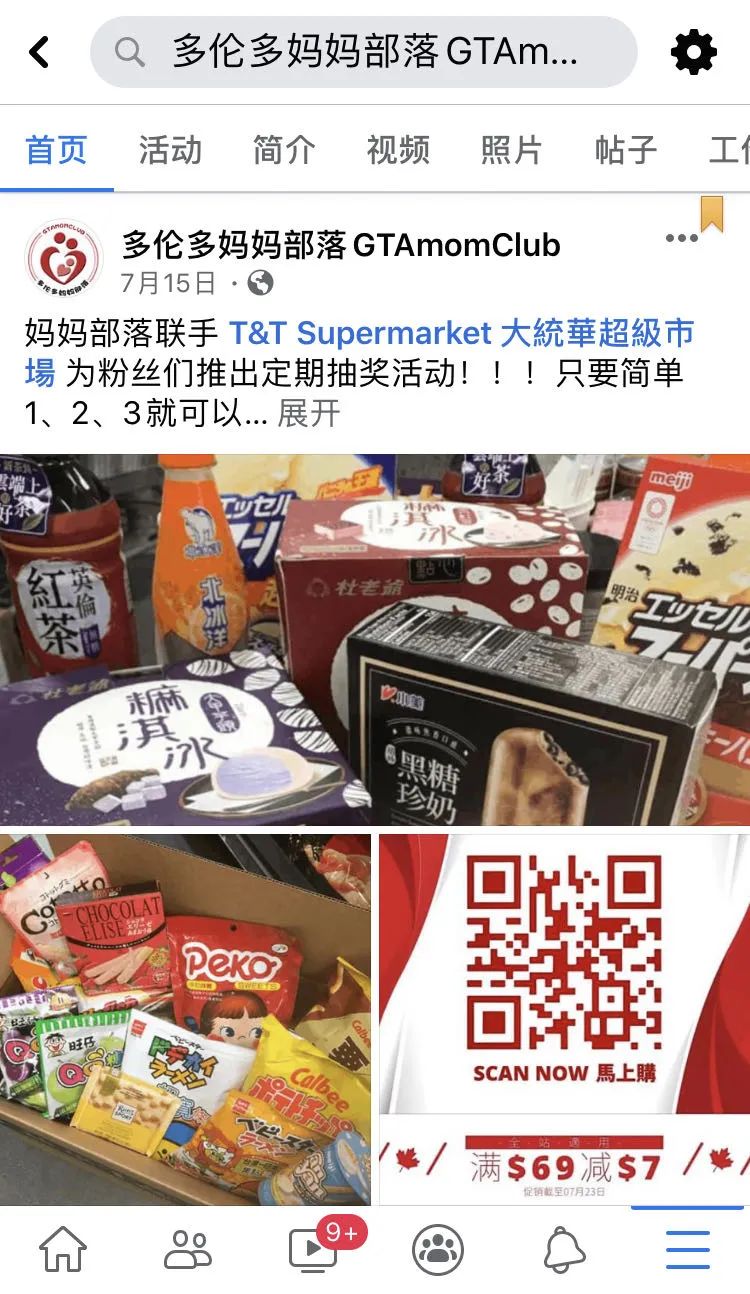Open T&T Supermarket 大統華超級市場 page link

tap(461, 333)
